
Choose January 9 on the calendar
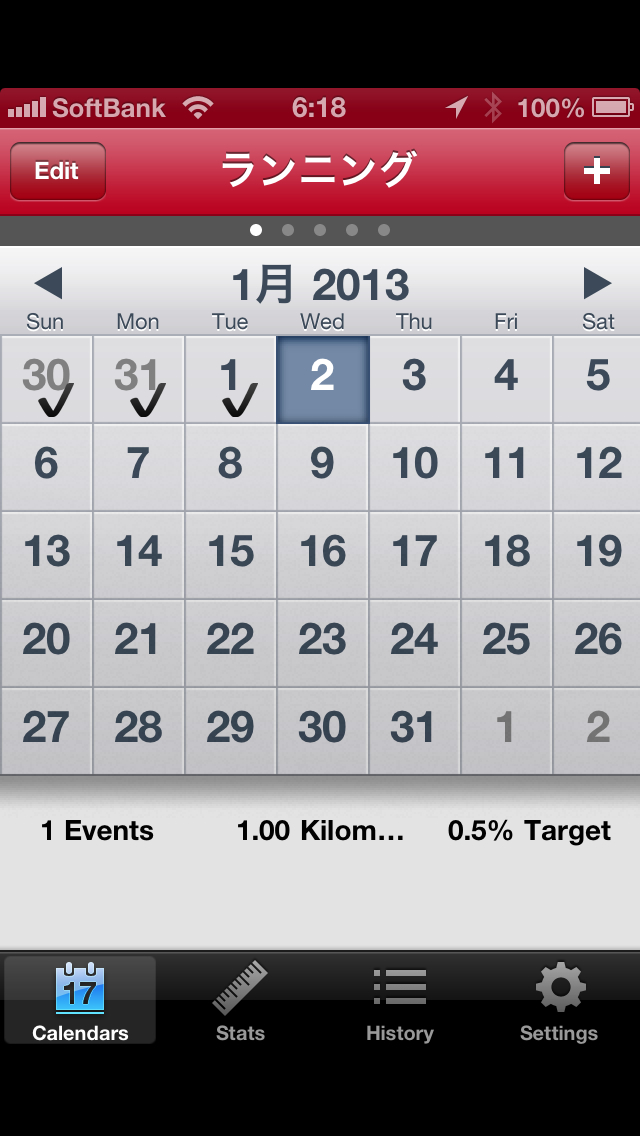322,466
